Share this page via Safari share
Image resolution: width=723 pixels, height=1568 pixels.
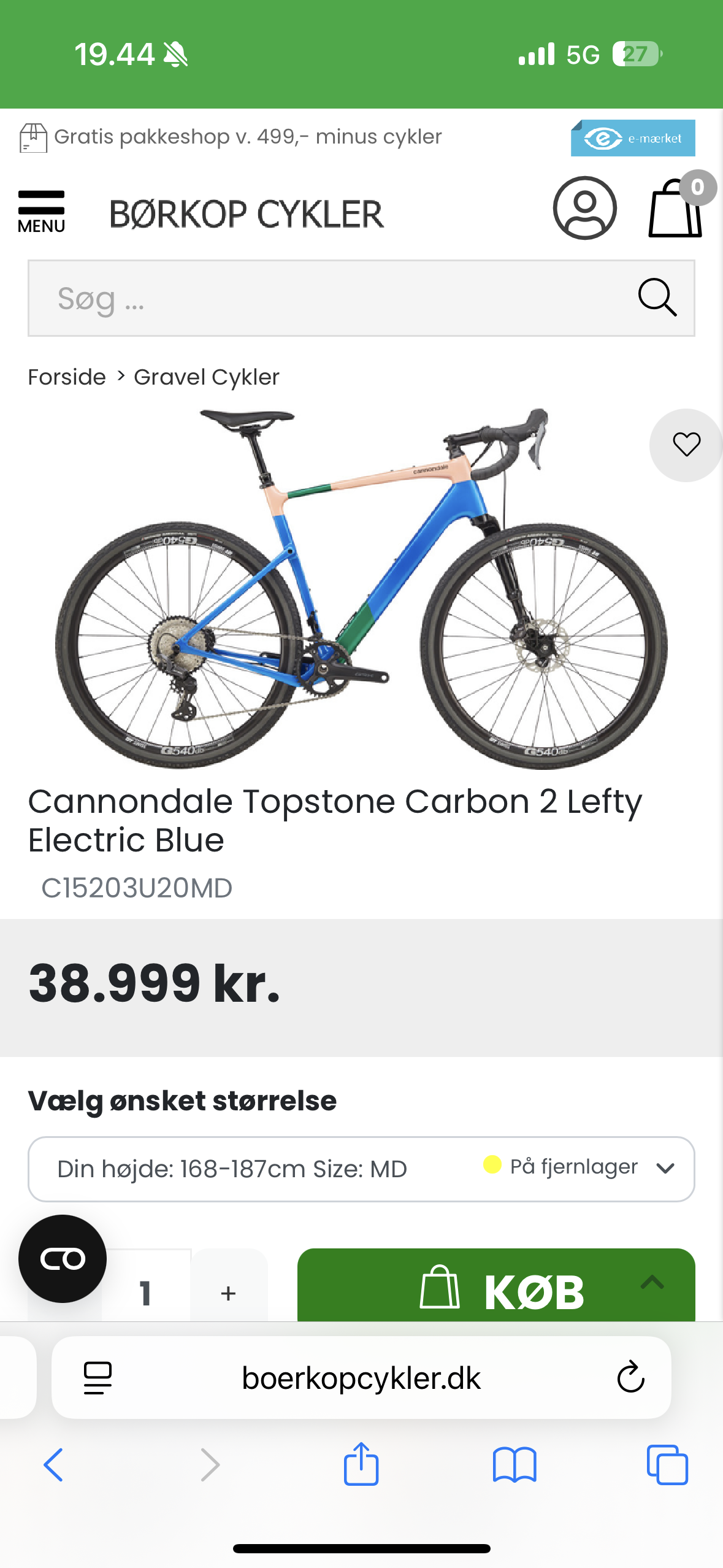(x=361, y=1464)
